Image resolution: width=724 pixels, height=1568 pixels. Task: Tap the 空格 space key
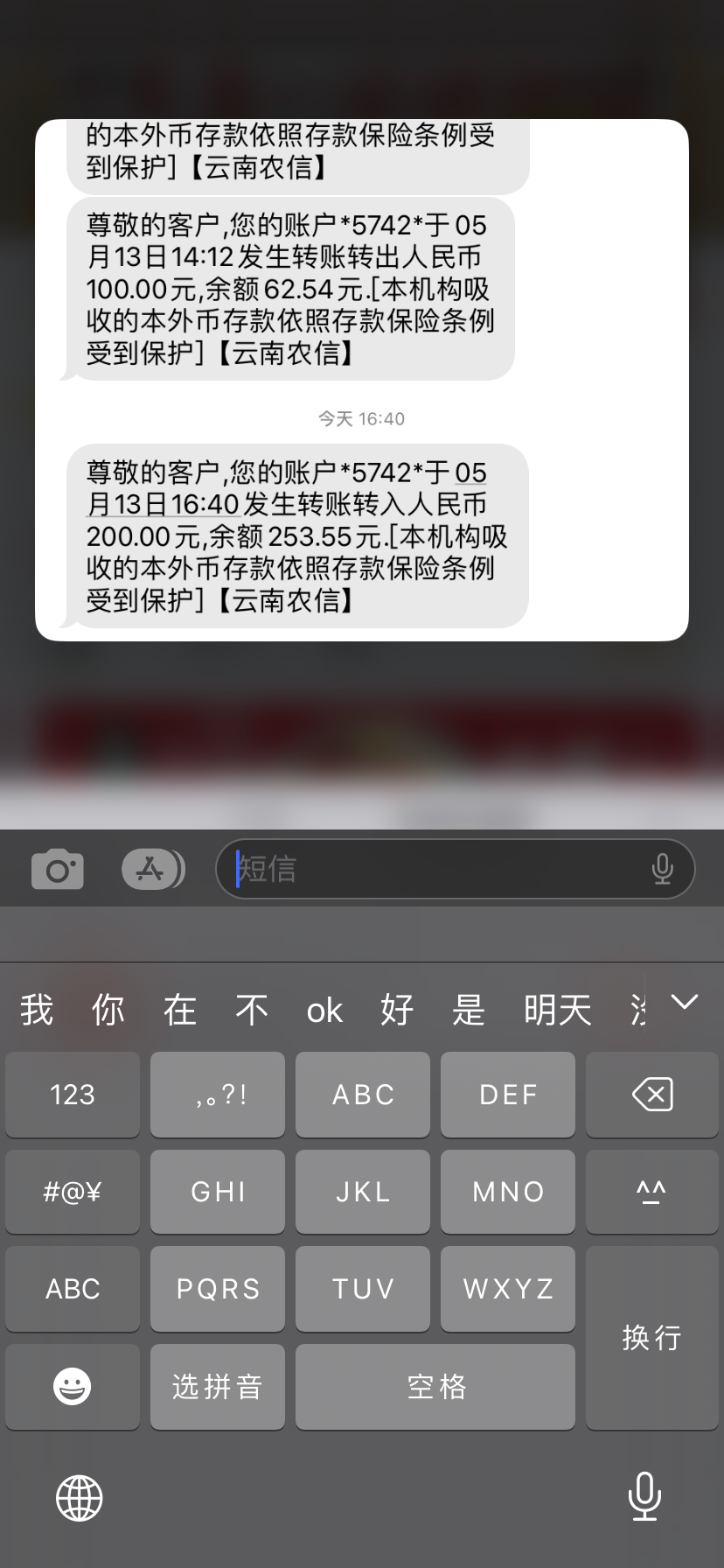tap(435, 1387)
